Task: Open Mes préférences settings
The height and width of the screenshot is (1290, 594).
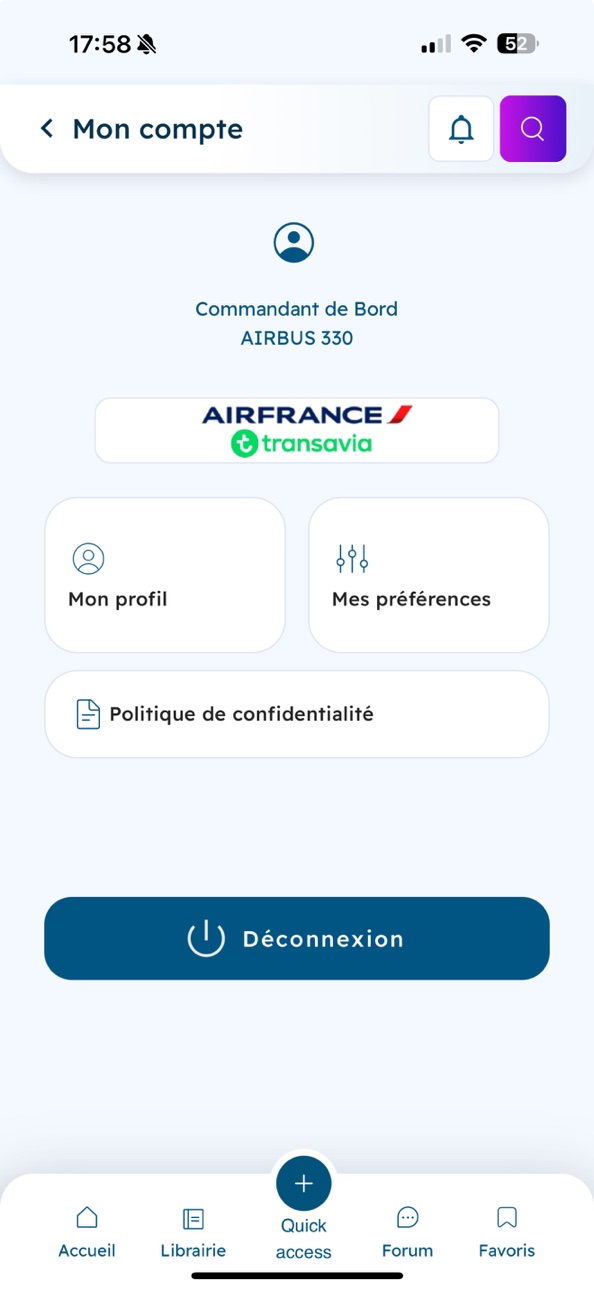Action: (x=429, y=575)
